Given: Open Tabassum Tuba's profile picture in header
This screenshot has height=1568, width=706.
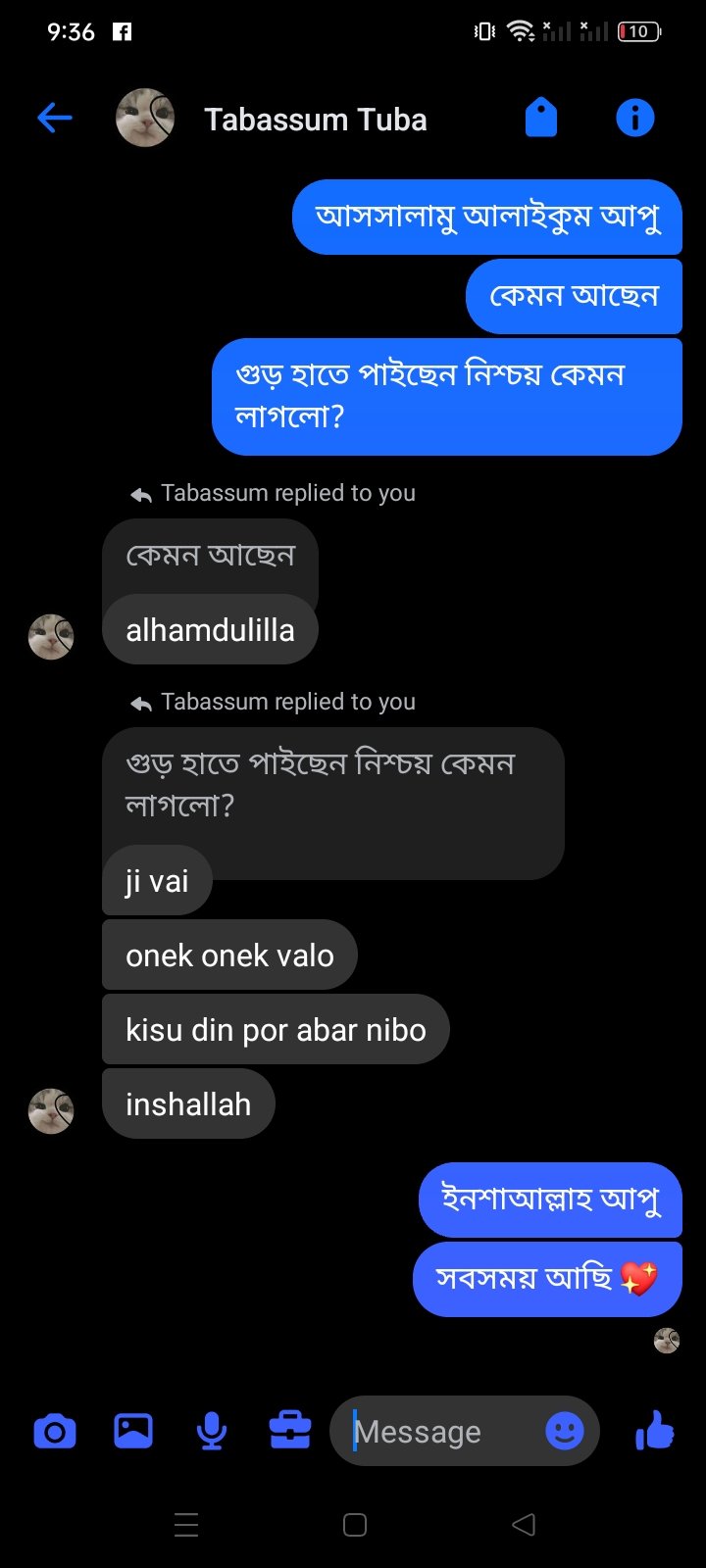Looking at the screenshot, I should tap(145, 119).
